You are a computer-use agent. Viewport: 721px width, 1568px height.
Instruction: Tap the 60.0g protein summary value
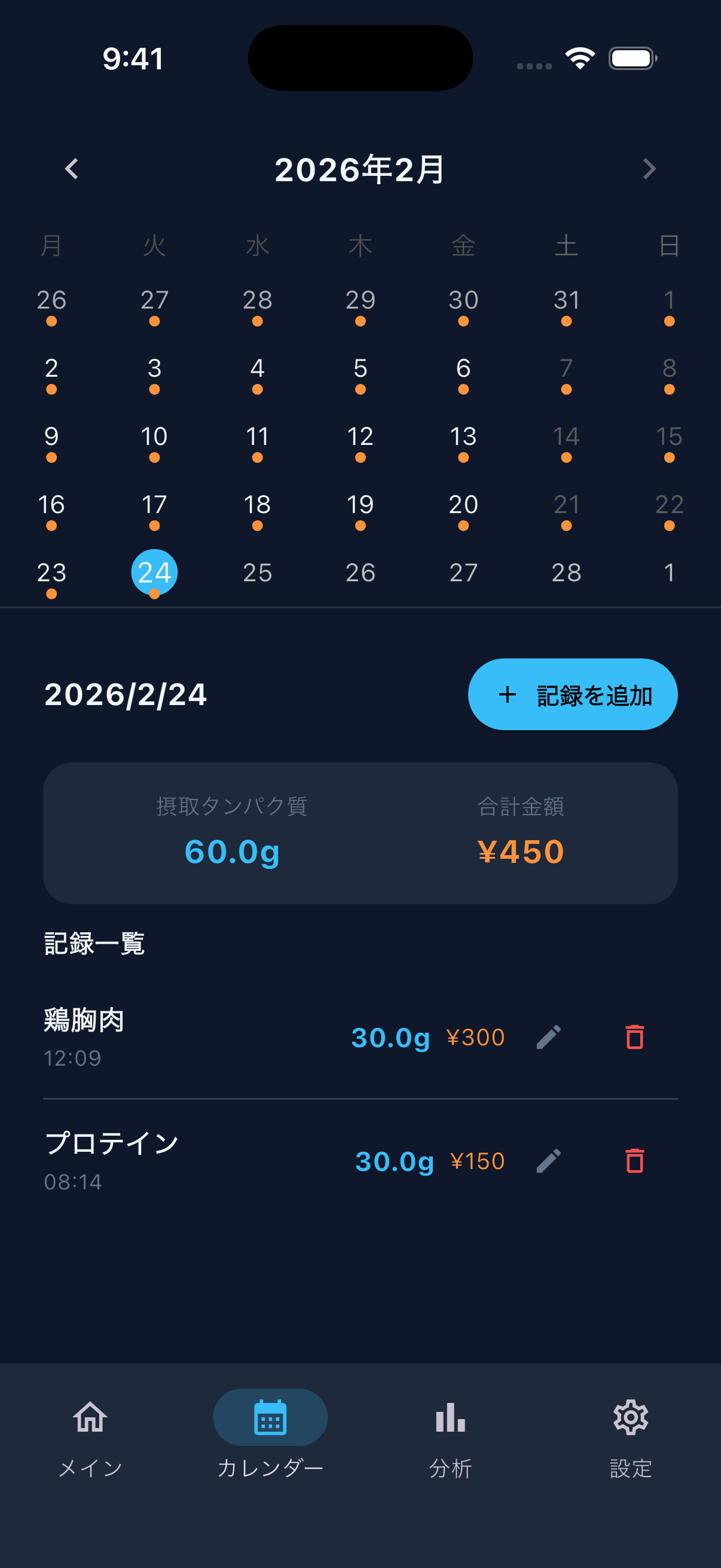pyautogui.click(x=231, y=852)
